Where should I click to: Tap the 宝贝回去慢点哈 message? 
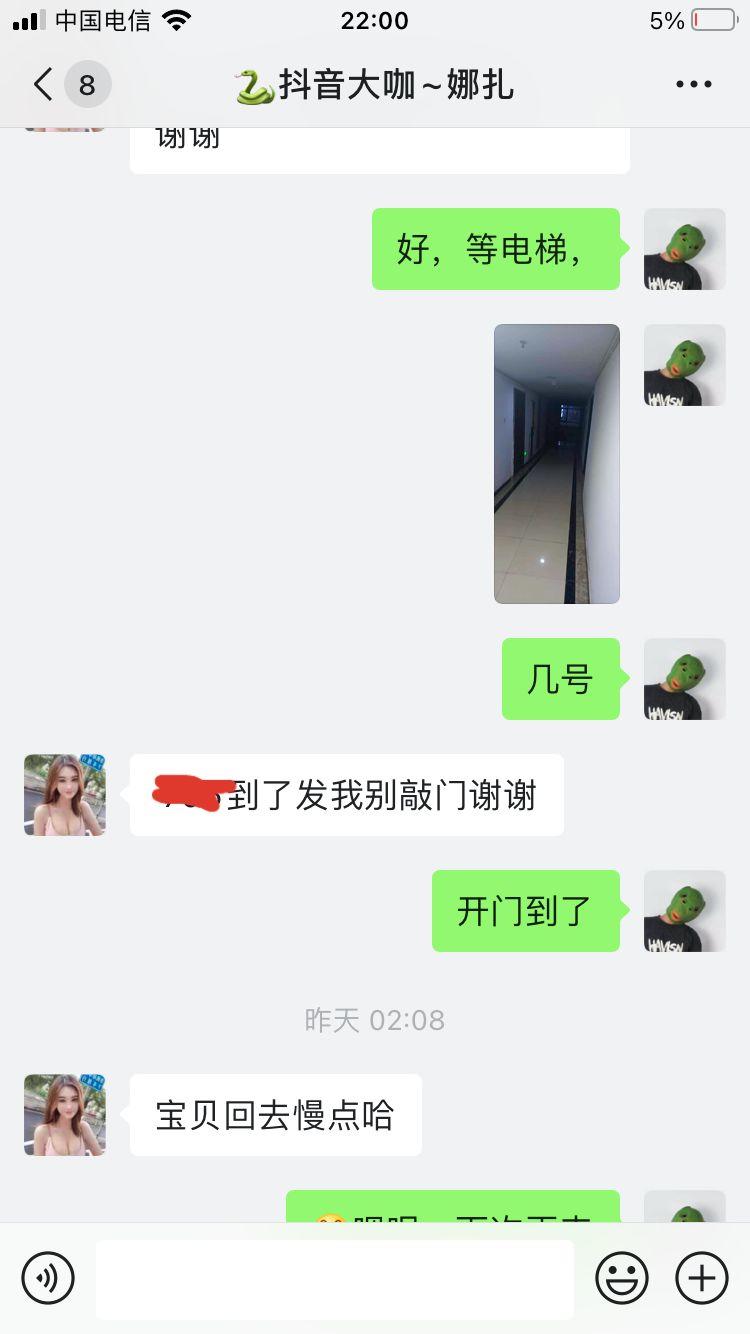tap(275, 1114)
